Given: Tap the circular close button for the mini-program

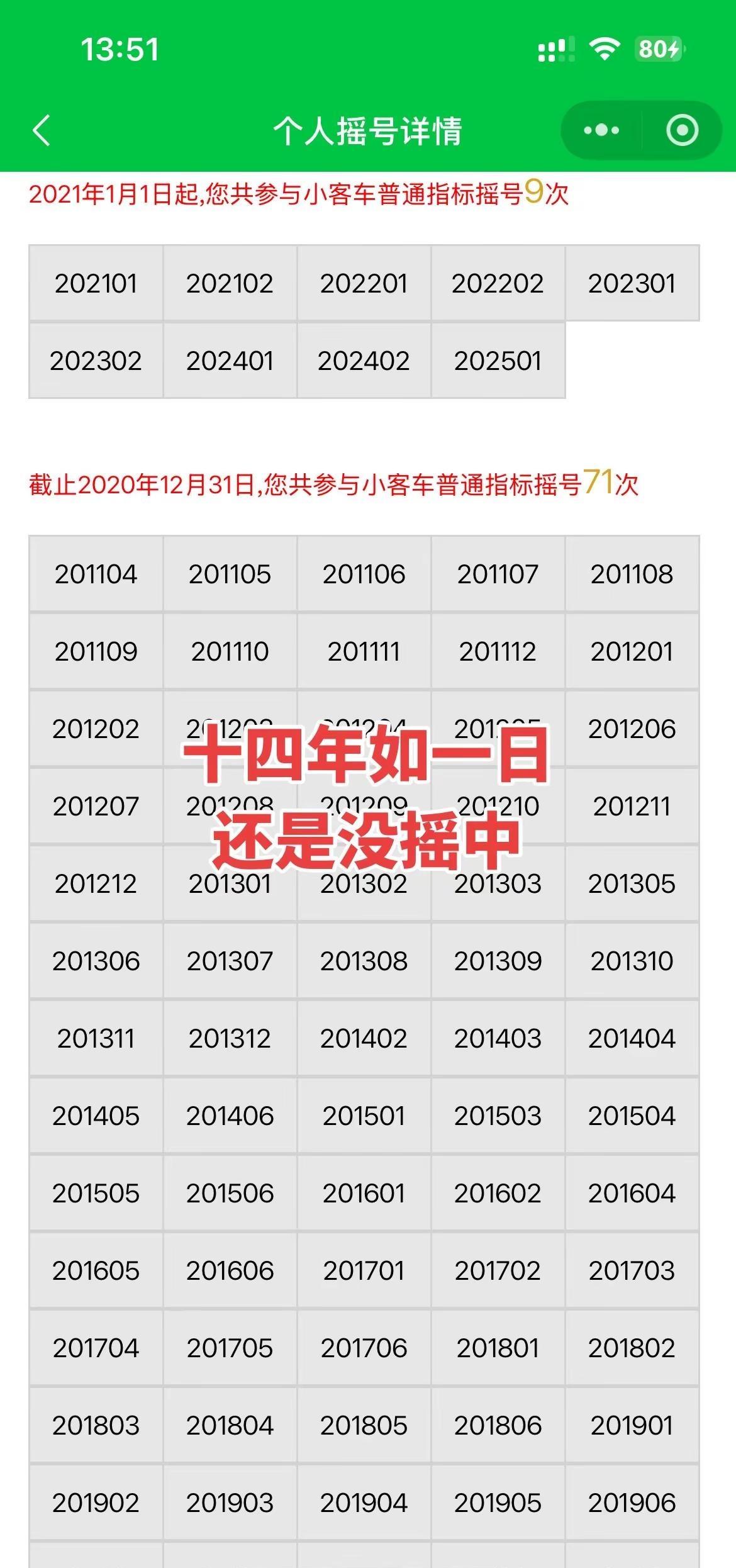Looking at the screenshot, I should [681, 130].
